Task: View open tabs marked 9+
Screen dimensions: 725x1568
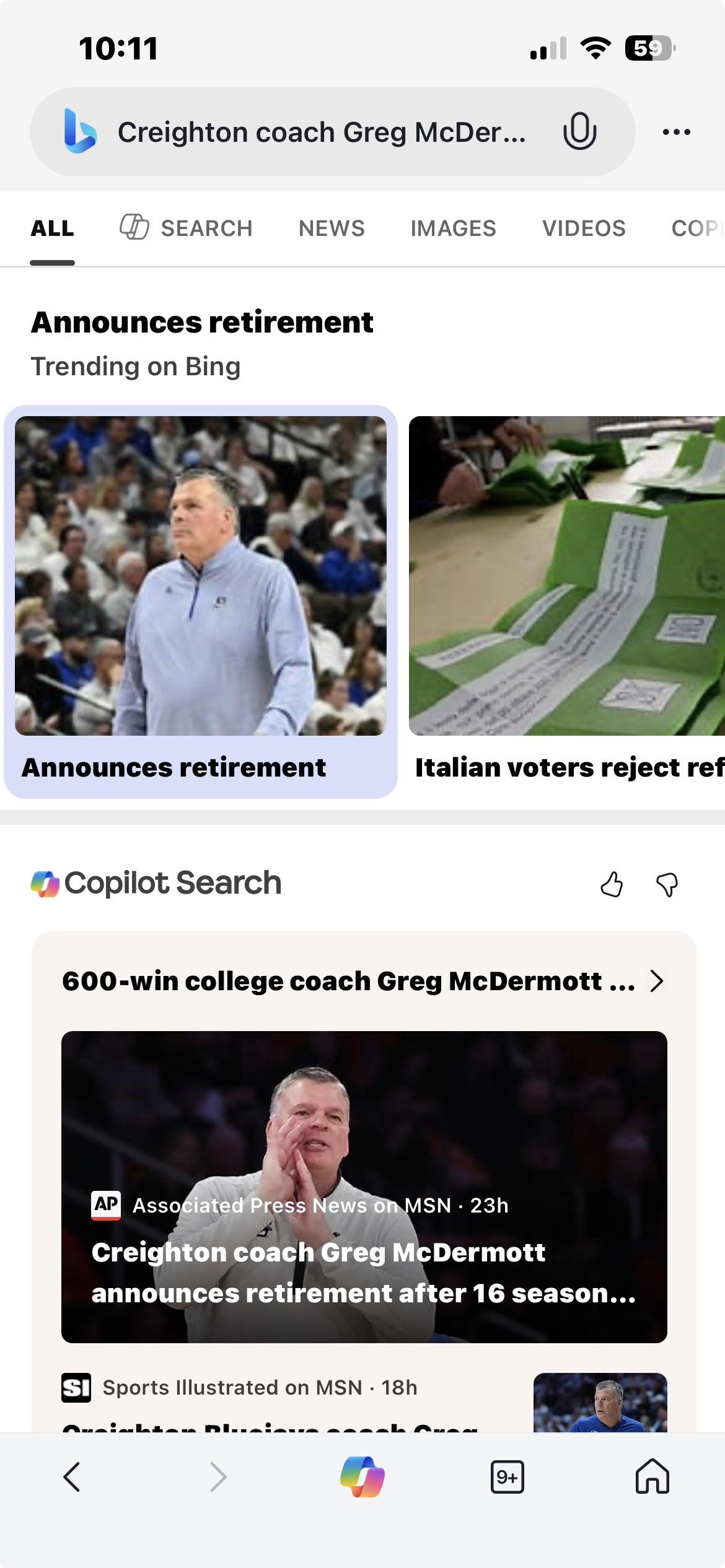Action: click(x=507, y=1477)
